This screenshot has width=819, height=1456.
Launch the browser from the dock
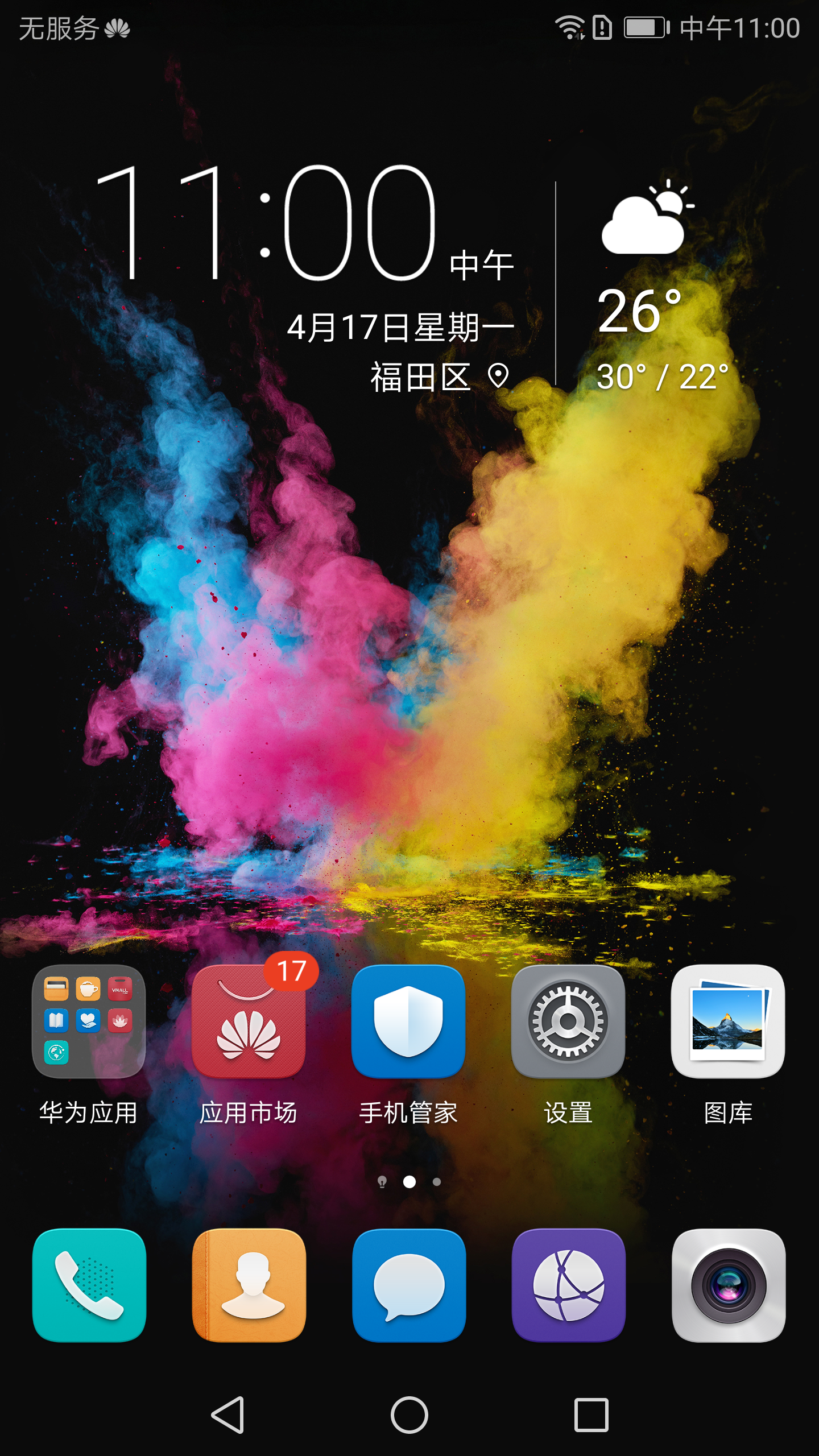pos(569,1285)
